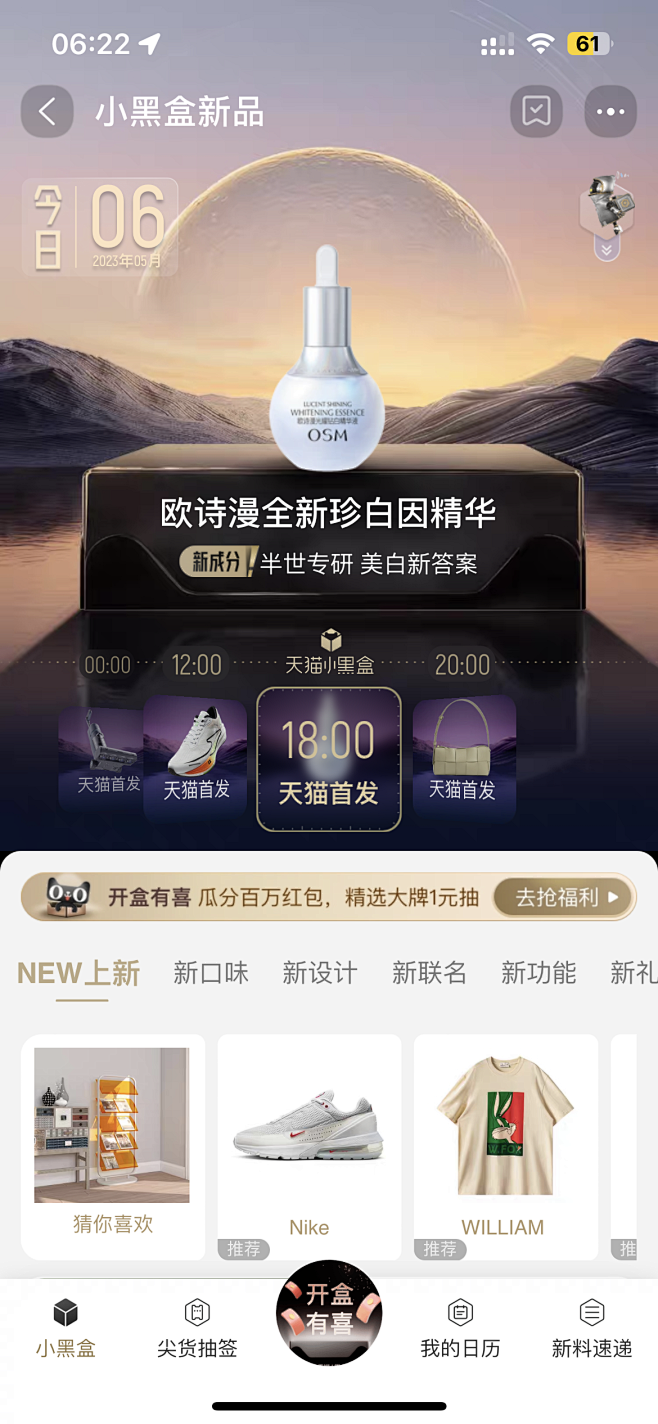
Task: Open the bookmark icon in the header
Action: (x=536, y=111)
